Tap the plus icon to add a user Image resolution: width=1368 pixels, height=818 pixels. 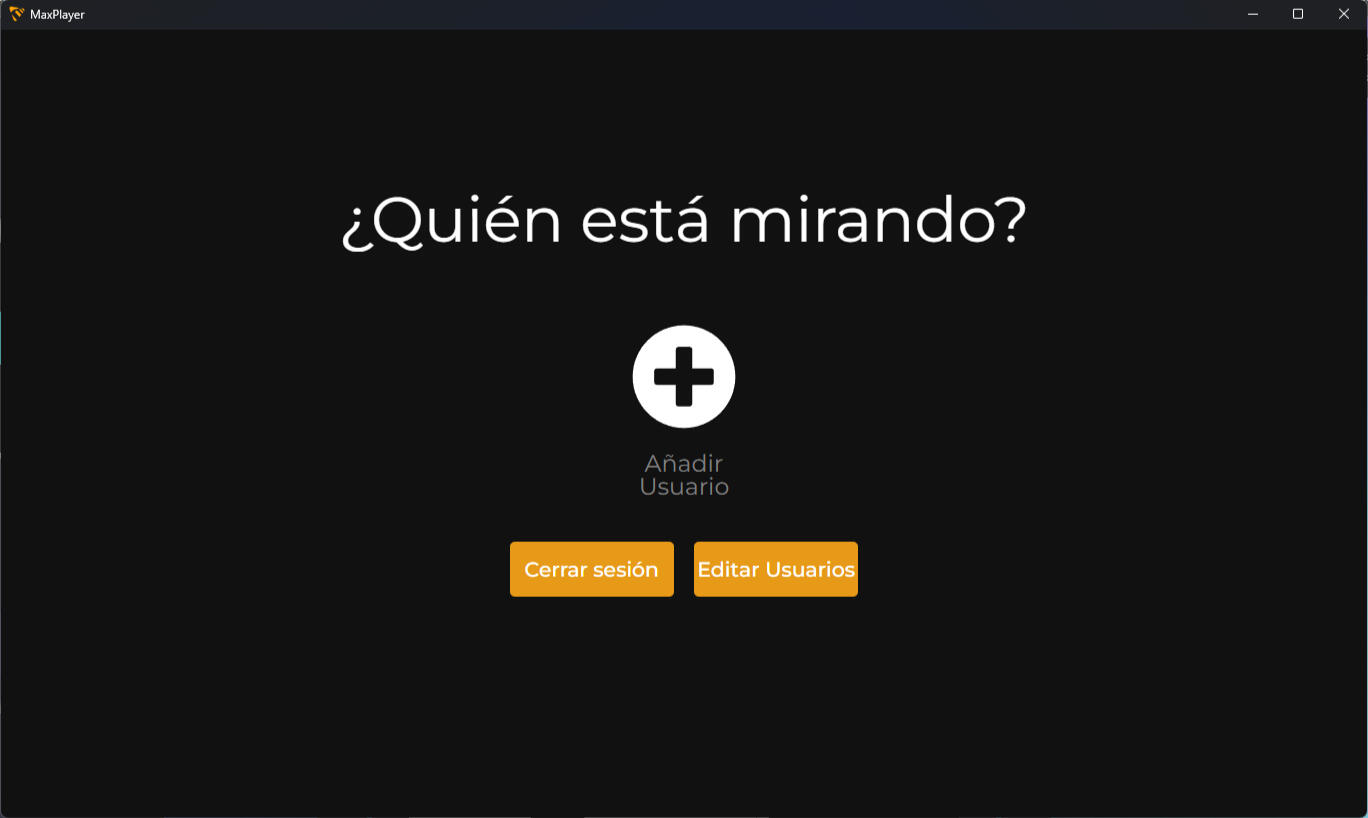(x=684, y=376)
